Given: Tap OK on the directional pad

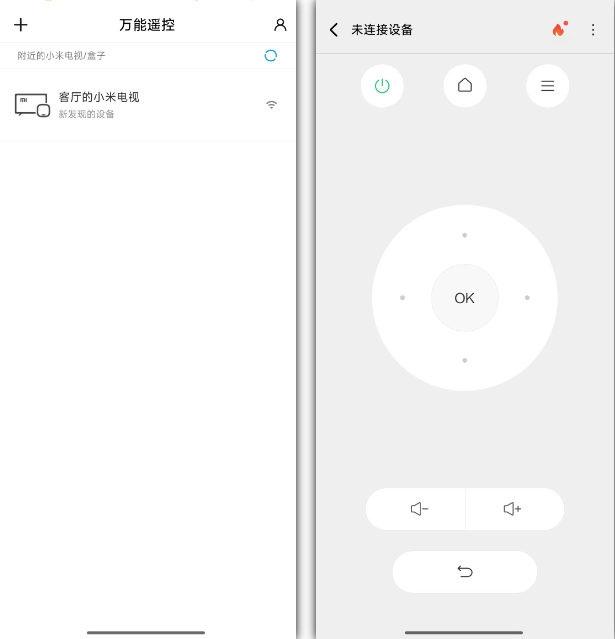Looking at the screenshot, I should pyautogui.click(x=465, y=298).
